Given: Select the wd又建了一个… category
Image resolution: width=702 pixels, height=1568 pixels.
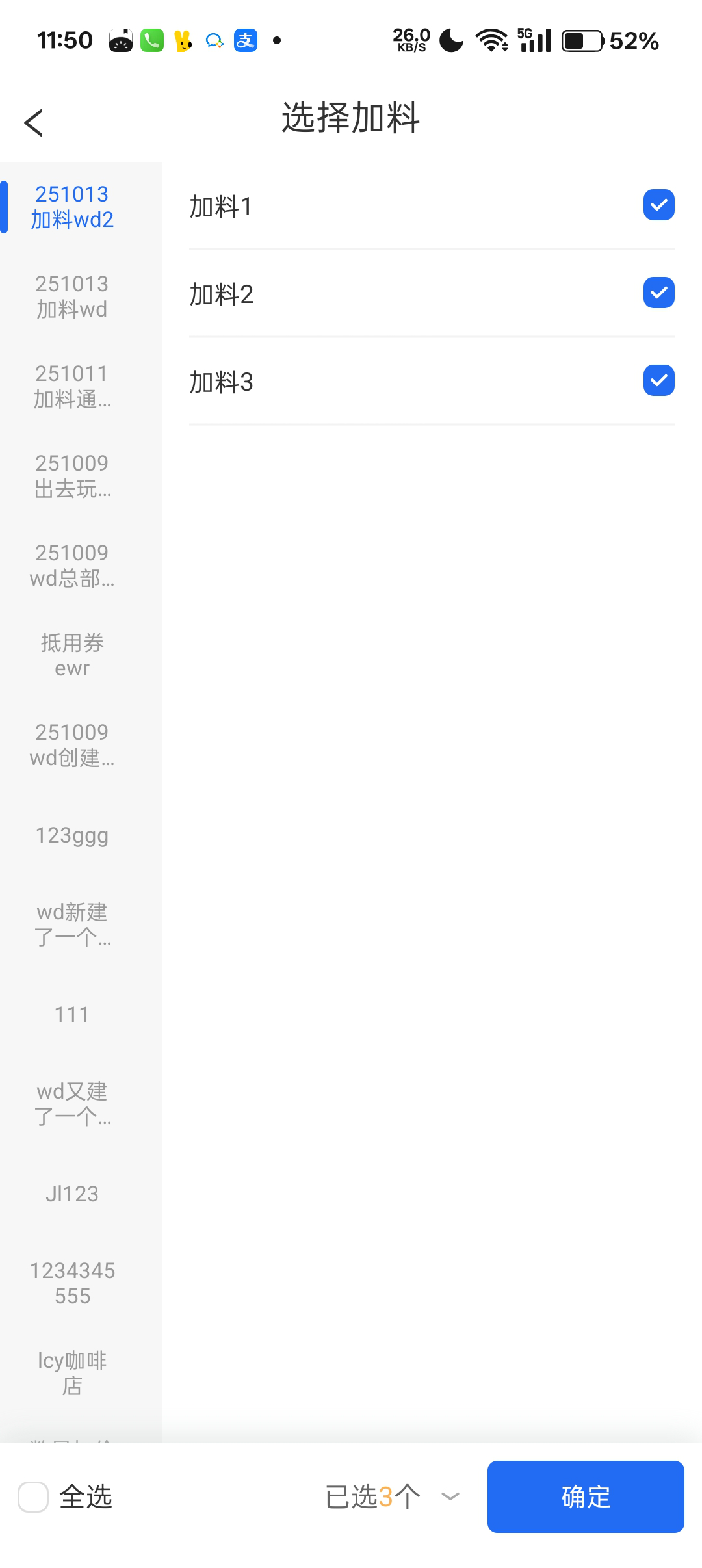Looking at the screenshot, I should (72, 1104).
